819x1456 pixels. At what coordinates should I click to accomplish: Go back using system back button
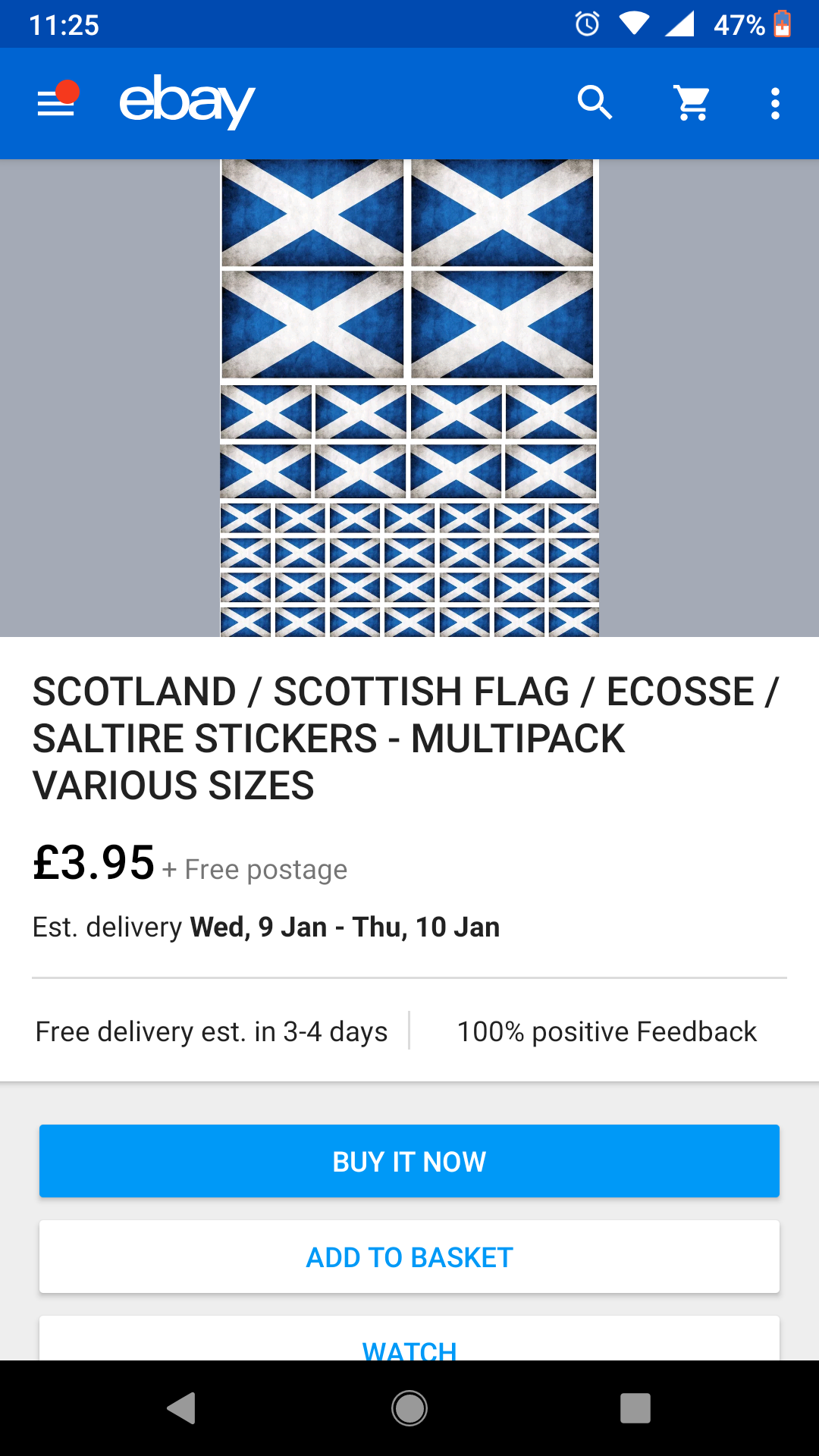click(182, 1408)
